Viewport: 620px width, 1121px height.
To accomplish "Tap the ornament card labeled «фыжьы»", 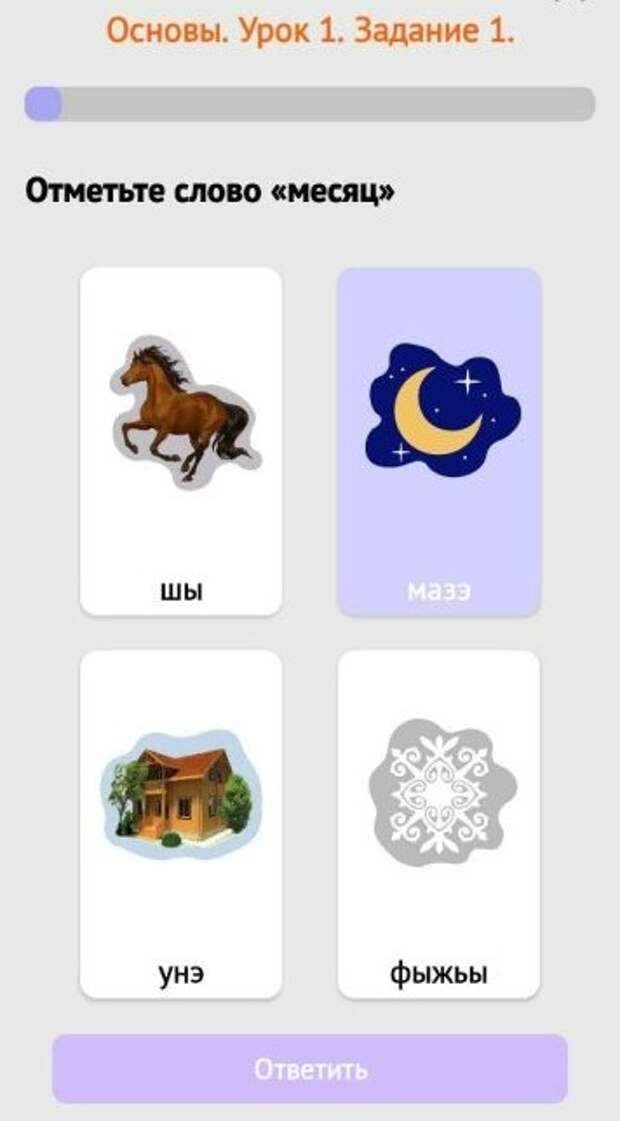I will point(439,824).
